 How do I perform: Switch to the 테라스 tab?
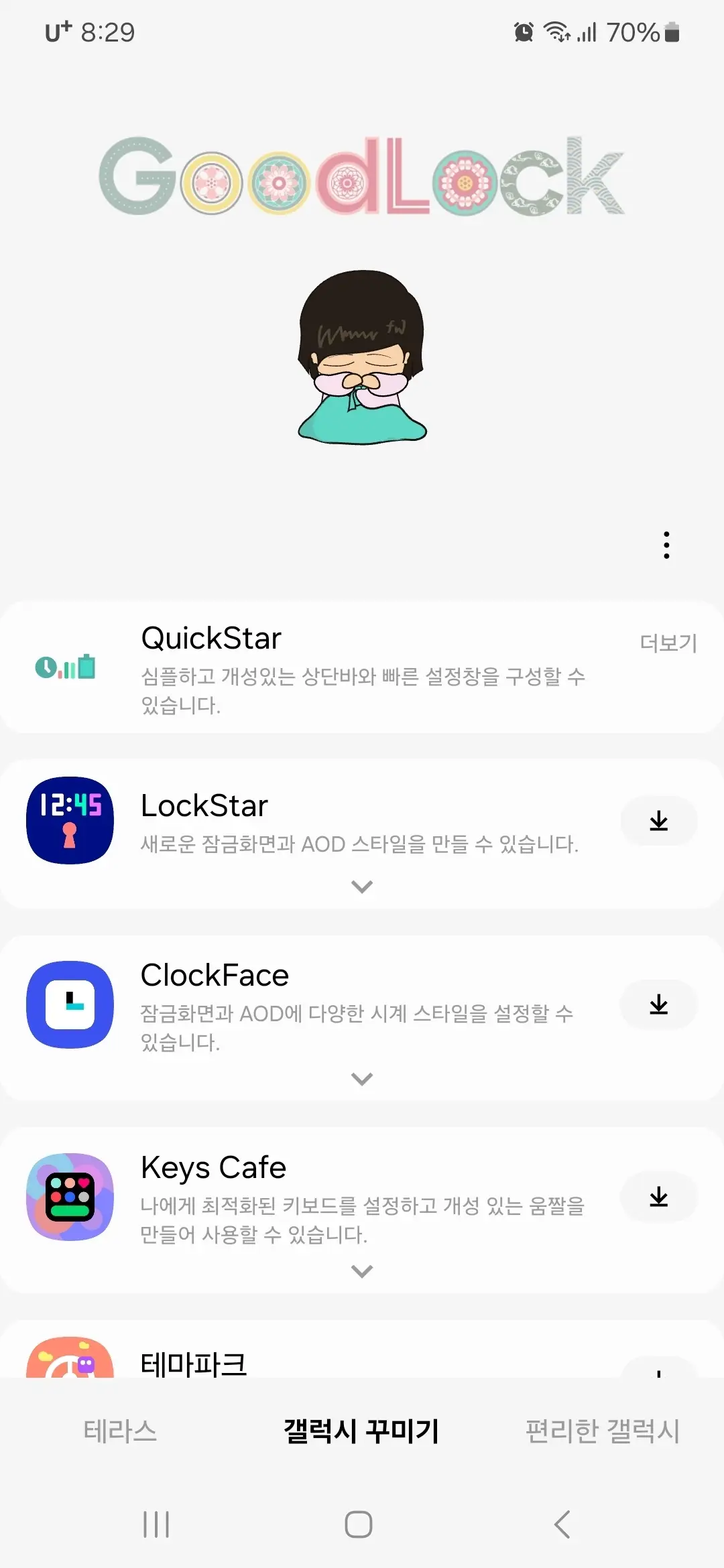(121, 1427)
